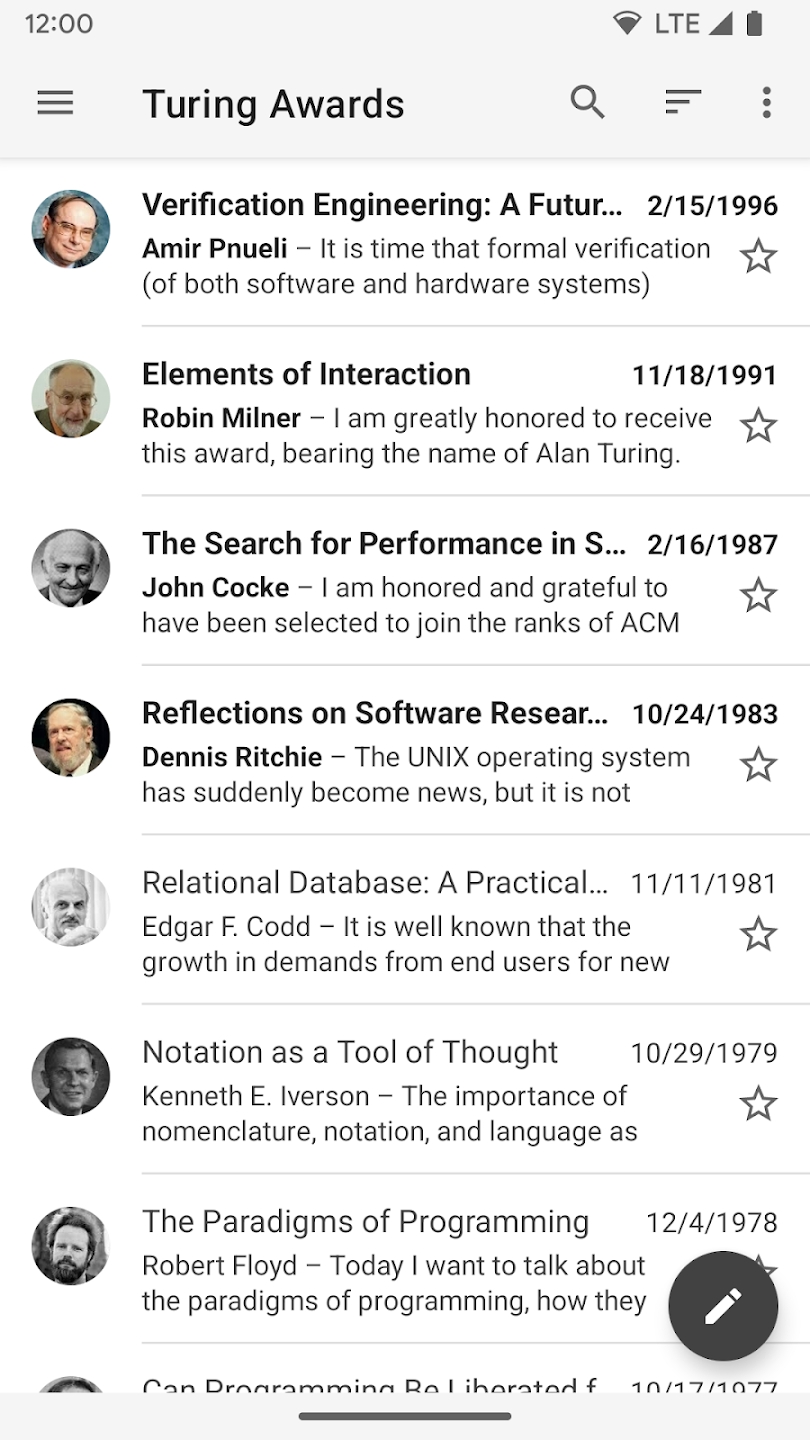This screenshot has width=810, height=1440.
Task: Star Kenneth E. Iverson's message
Action: pyautogui.click(x=758, y=1104)
